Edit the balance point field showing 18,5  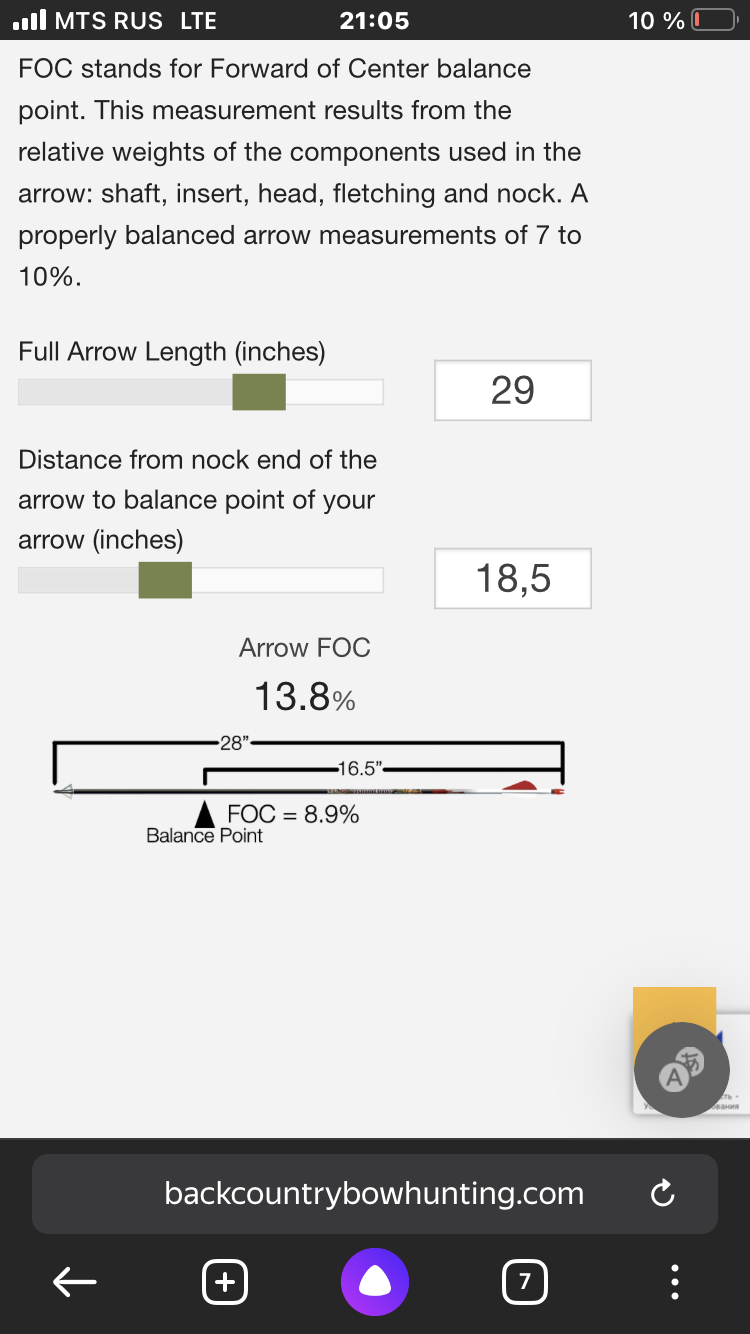[x=513, y=578]
